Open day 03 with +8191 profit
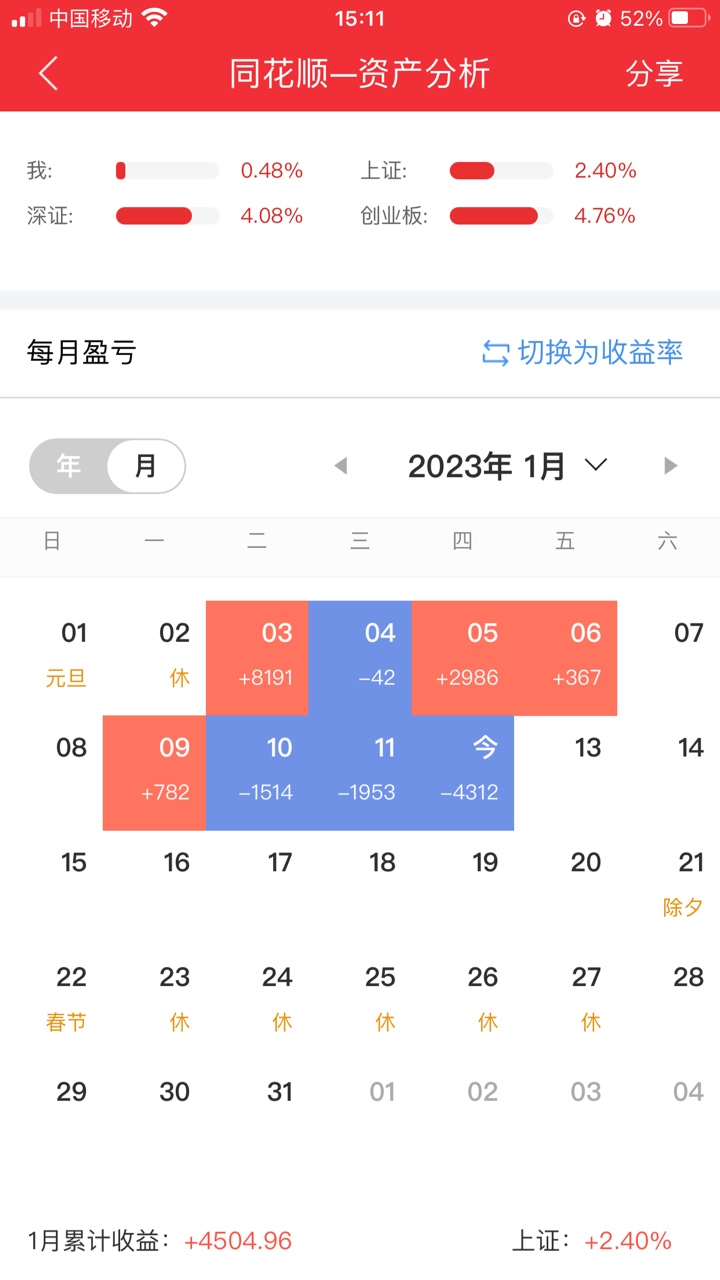The width and height of the screenshot is (720, 1280). 257,657
